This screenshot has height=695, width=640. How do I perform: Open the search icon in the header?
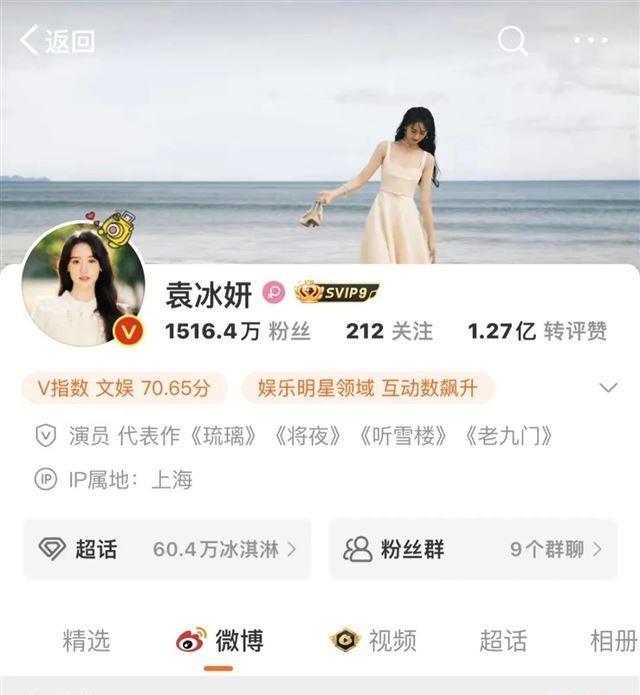[x=512, y=40]
